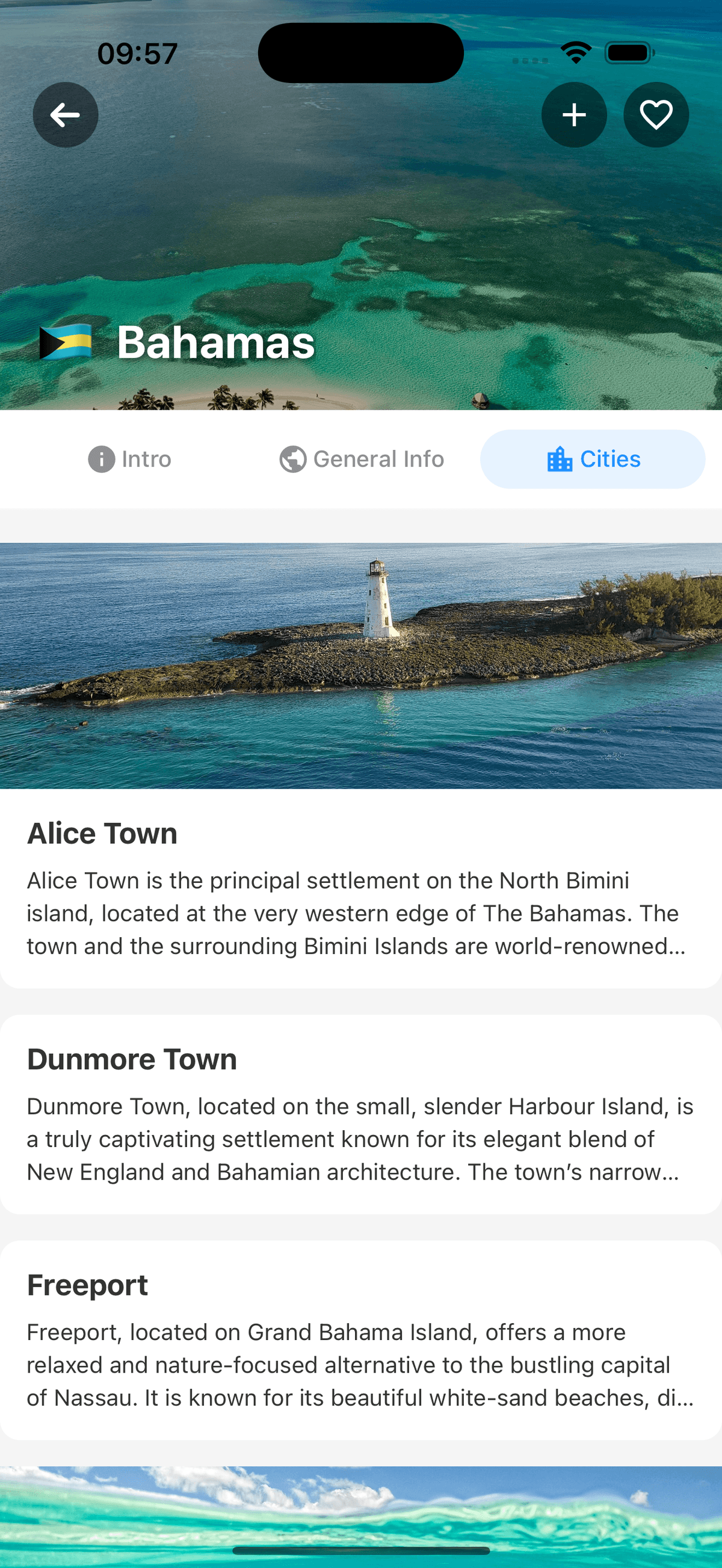View details for Dunmore Town

point(361,1114)
